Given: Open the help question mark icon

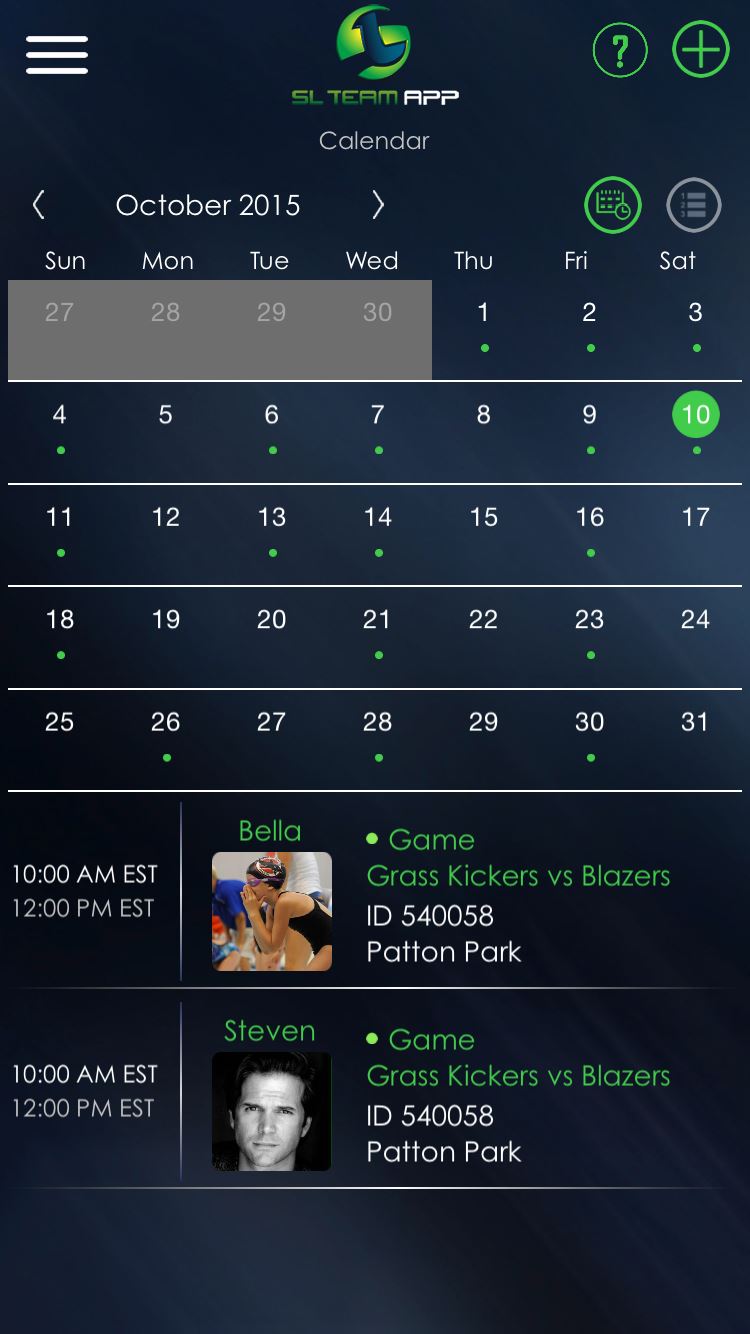Looking at the screenshot, I should click(x=620, y=49).
